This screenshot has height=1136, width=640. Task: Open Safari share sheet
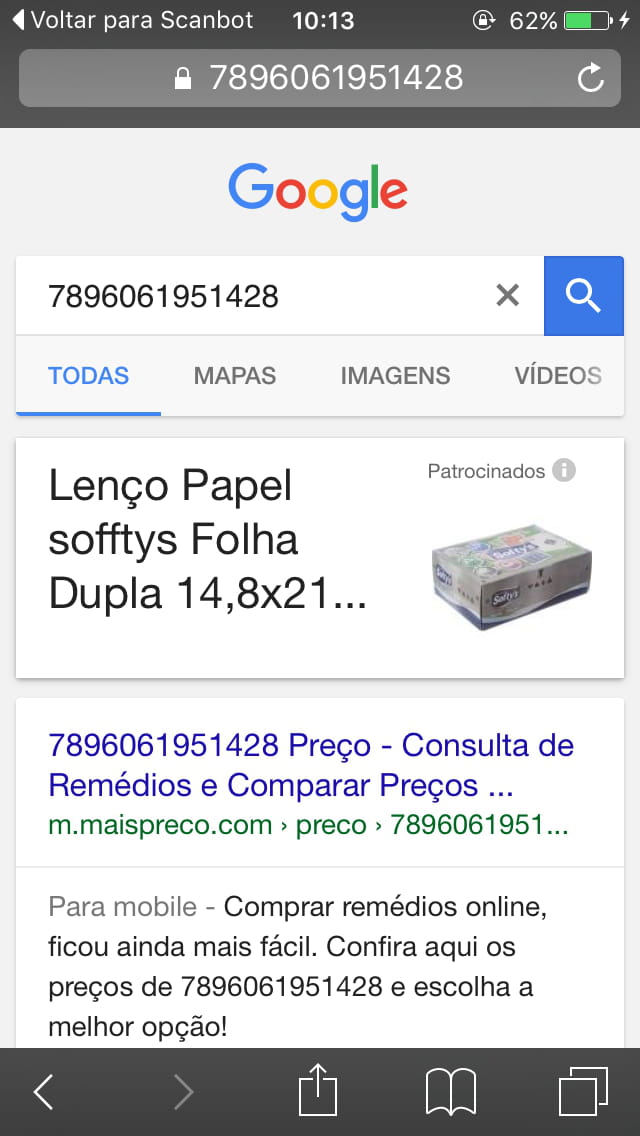(318, 1090)
